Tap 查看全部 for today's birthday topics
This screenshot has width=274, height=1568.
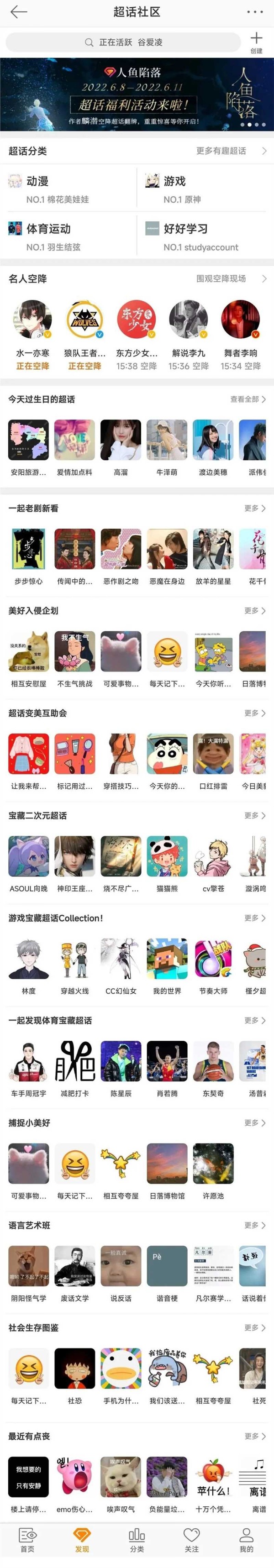[247, 399]
